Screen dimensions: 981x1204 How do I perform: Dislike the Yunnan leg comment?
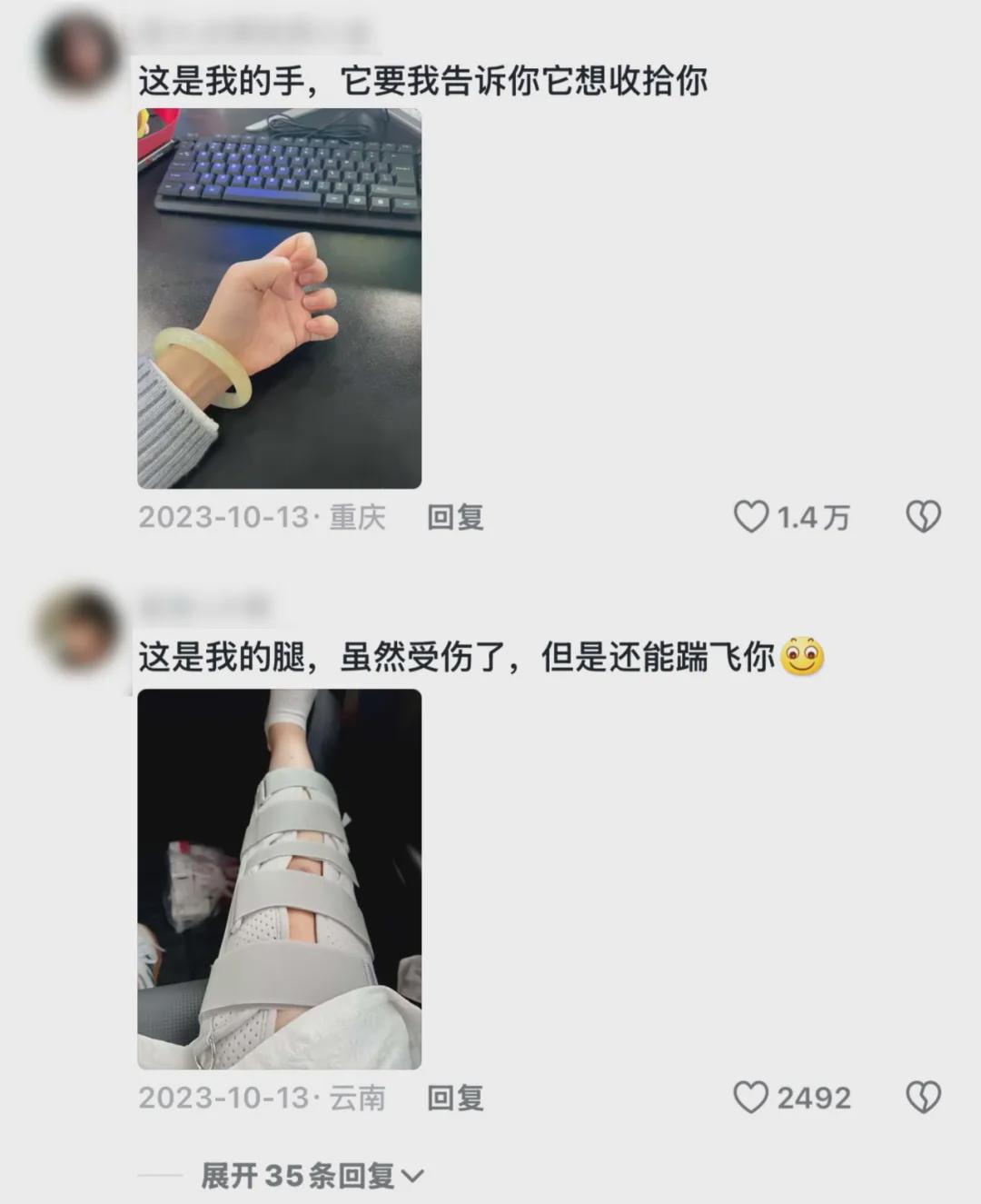923,1098
